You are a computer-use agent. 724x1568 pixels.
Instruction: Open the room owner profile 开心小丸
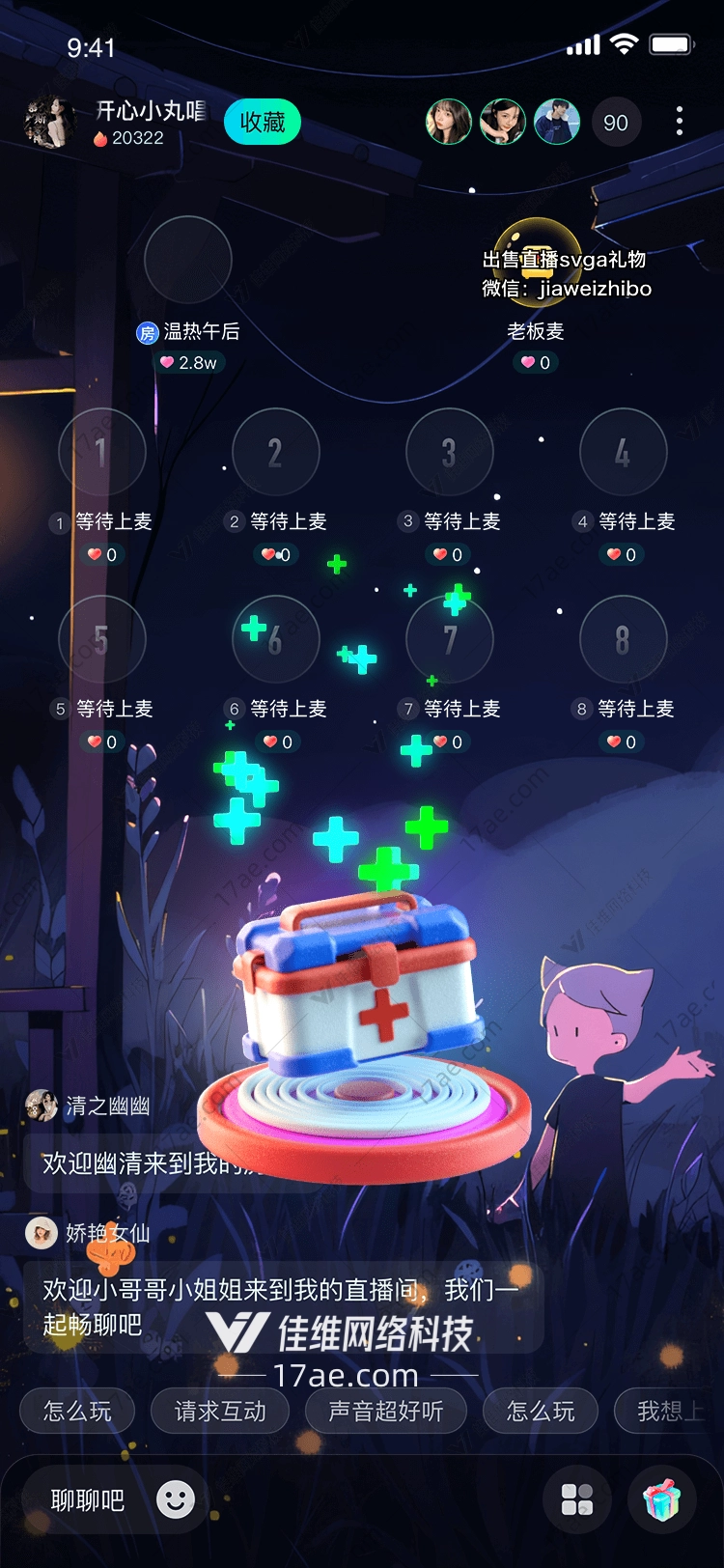coord(50,123)
